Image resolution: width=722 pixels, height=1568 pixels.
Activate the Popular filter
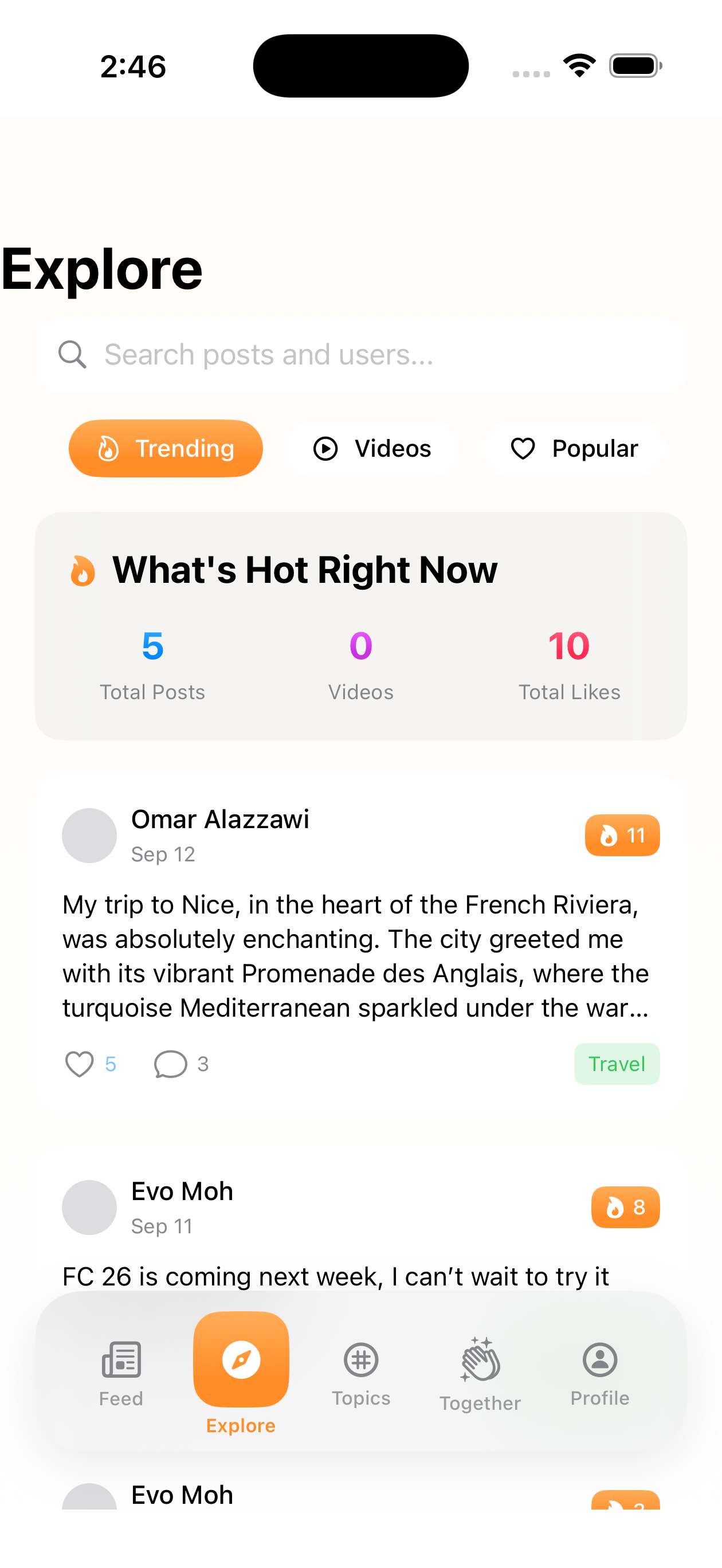(574, 449)
